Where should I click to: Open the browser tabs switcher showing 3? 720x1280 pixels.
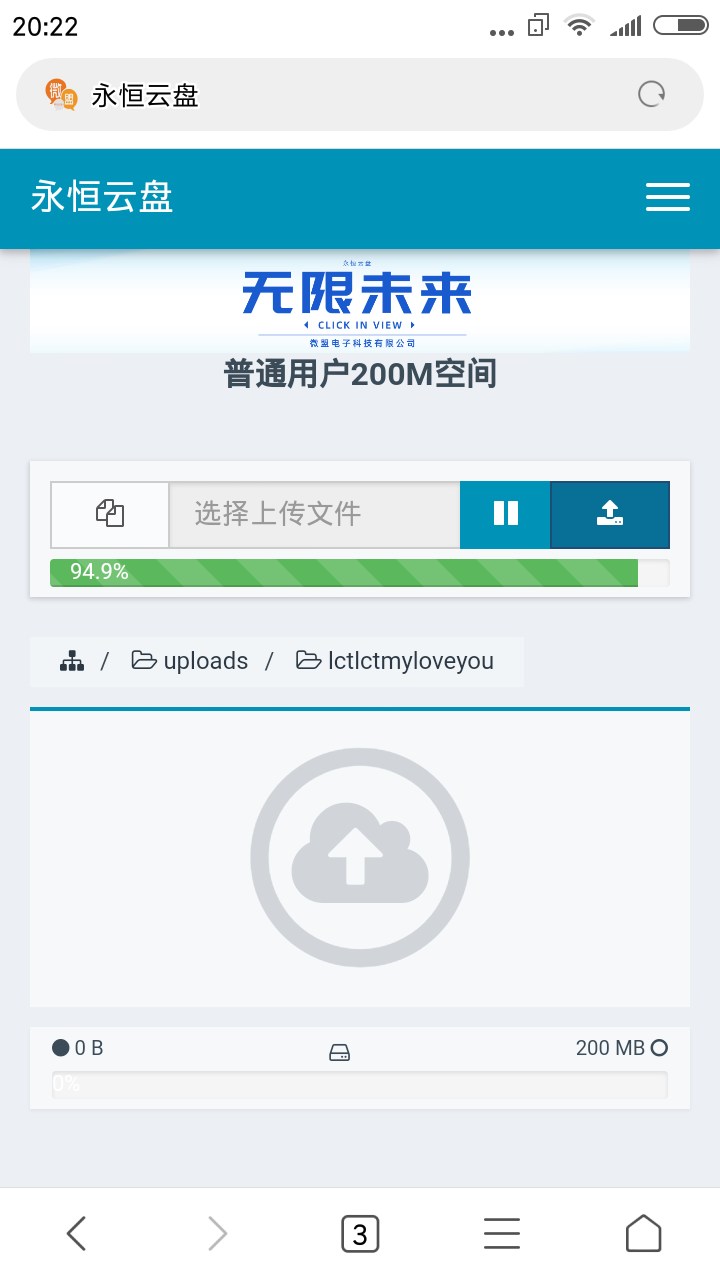pyautogui.click(x=360, y=1234)
